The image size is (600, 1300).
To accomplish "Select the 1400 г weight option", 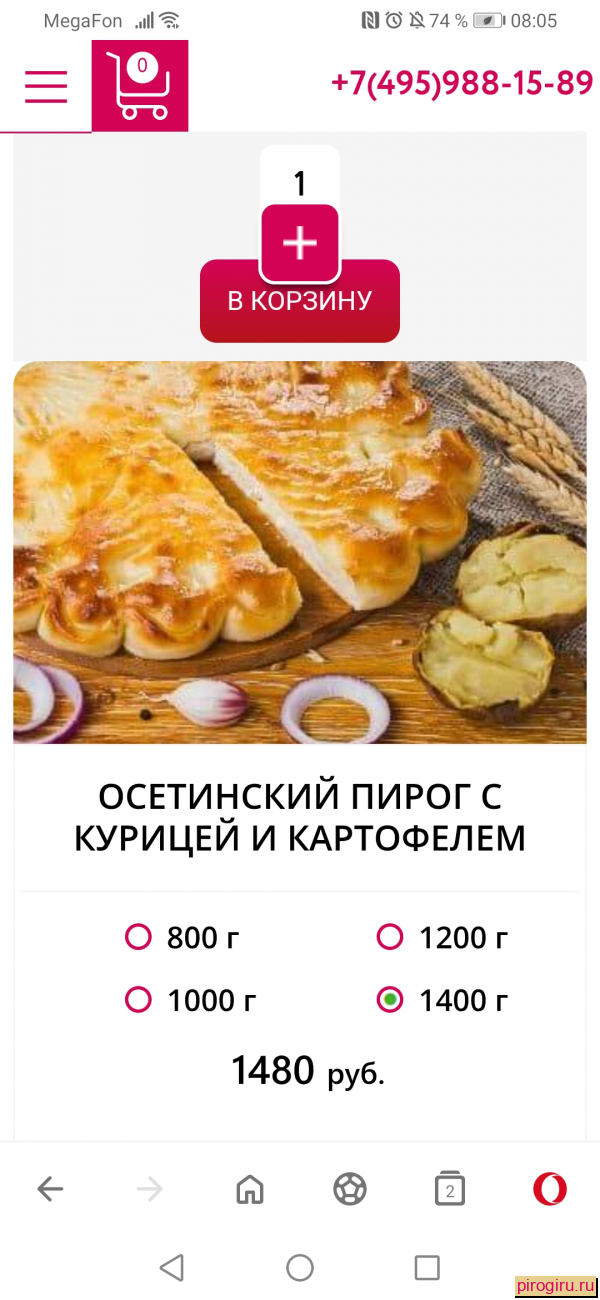I will [x=442, y=1000].
